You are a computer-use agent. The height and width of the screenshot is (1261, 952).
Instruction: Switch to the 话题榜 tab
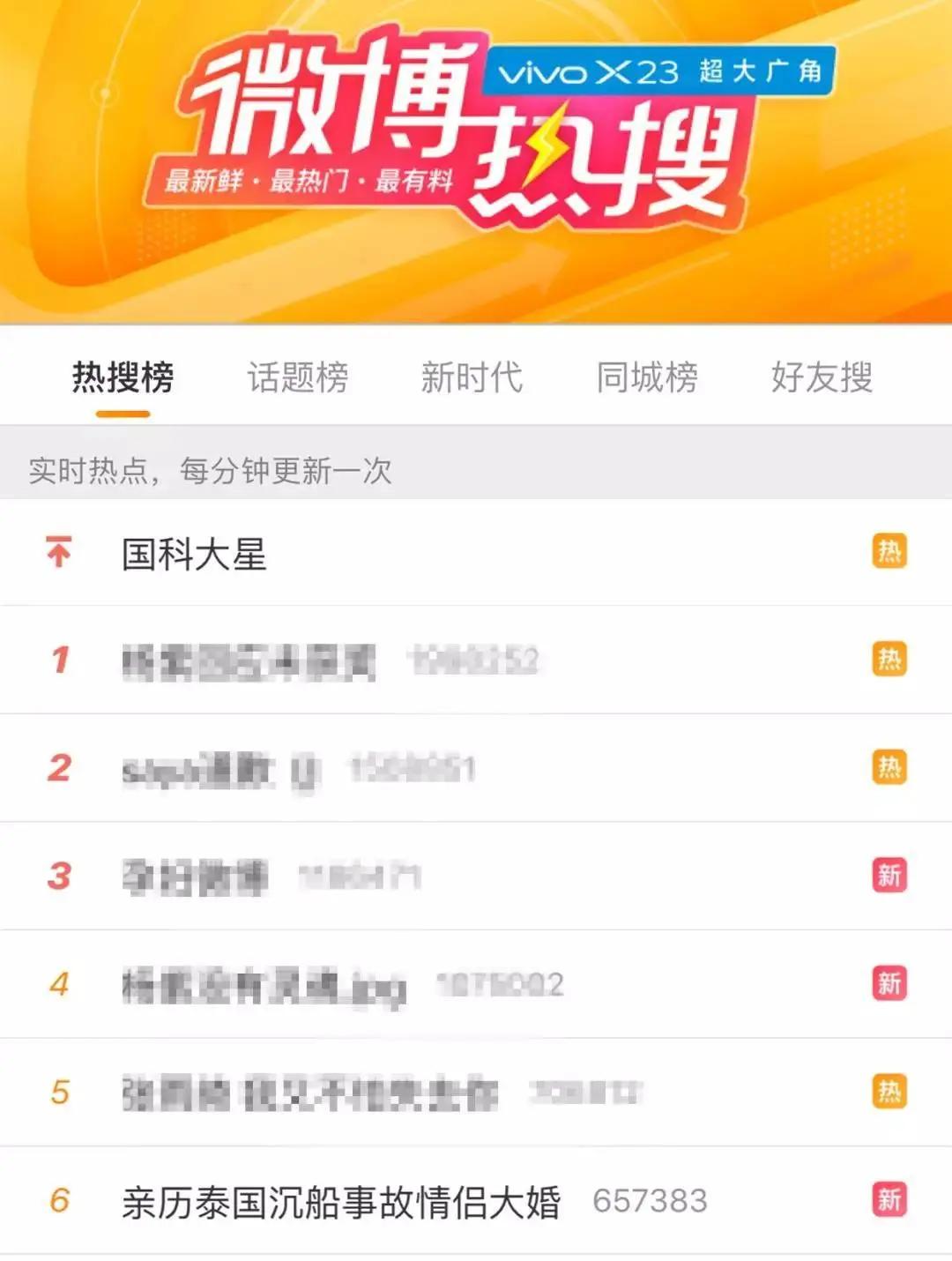pyautogui.click(x=298, y=377)
